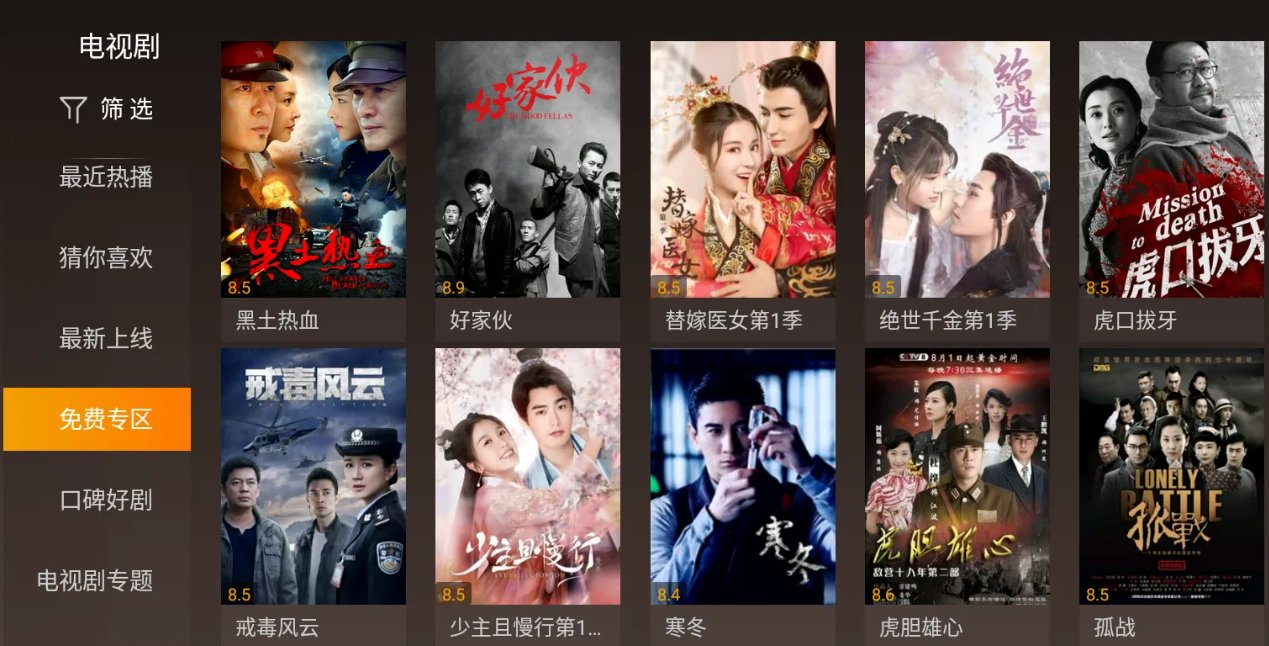Select the 猜你喜欢 tab
This screenshot has width=1269, height=646.
tap(106, 258)
